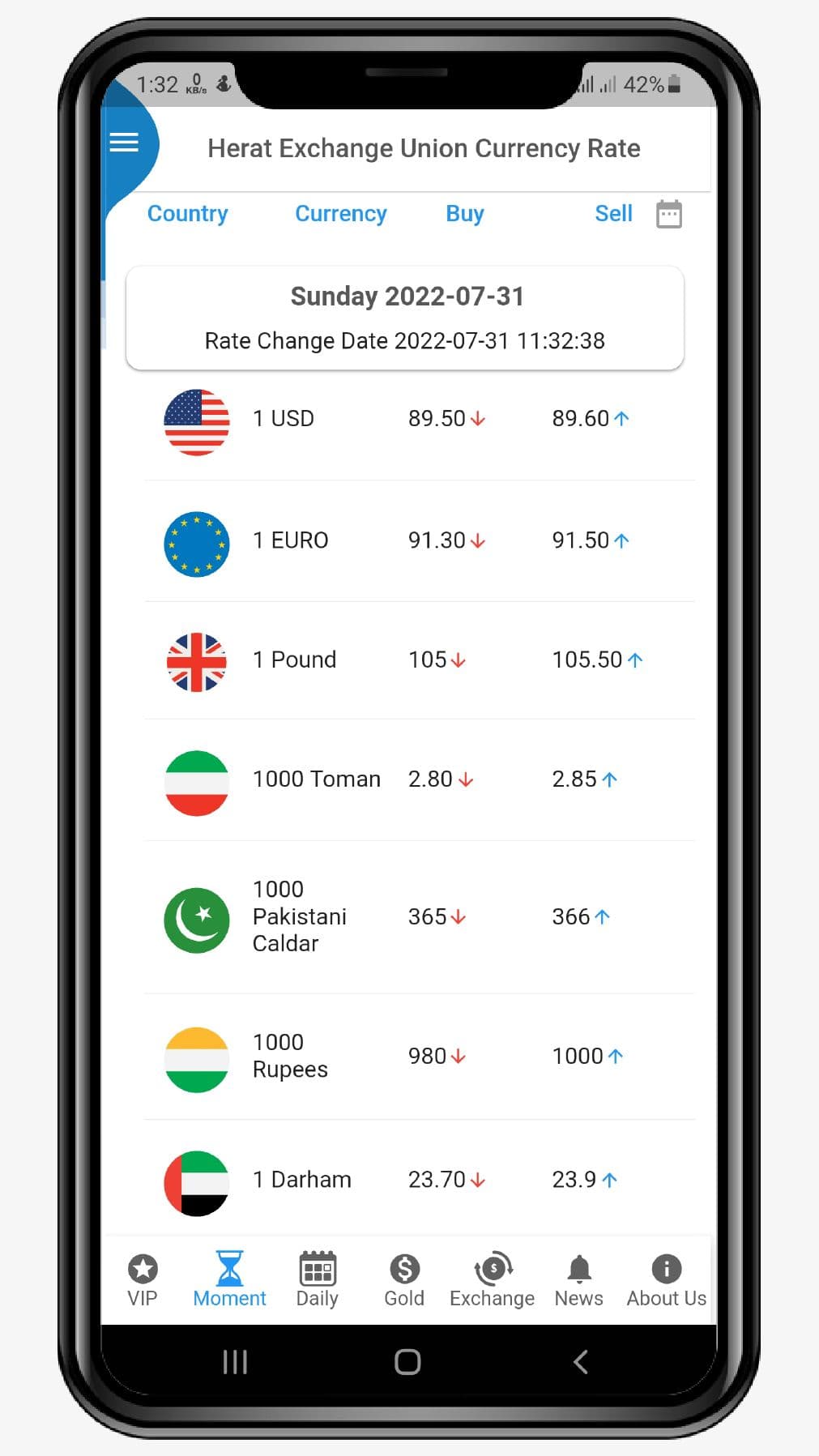
Task: Open the News tab
Action: (578, 1279)
